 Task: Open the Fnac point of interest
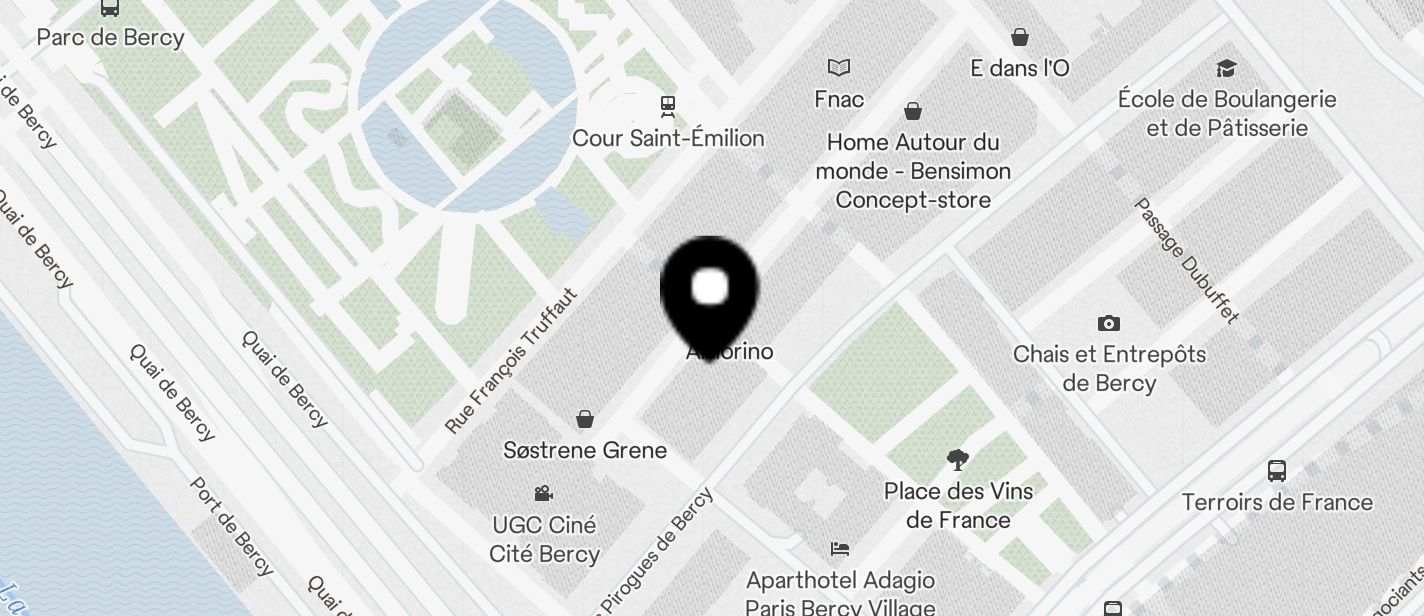[839, 68]
